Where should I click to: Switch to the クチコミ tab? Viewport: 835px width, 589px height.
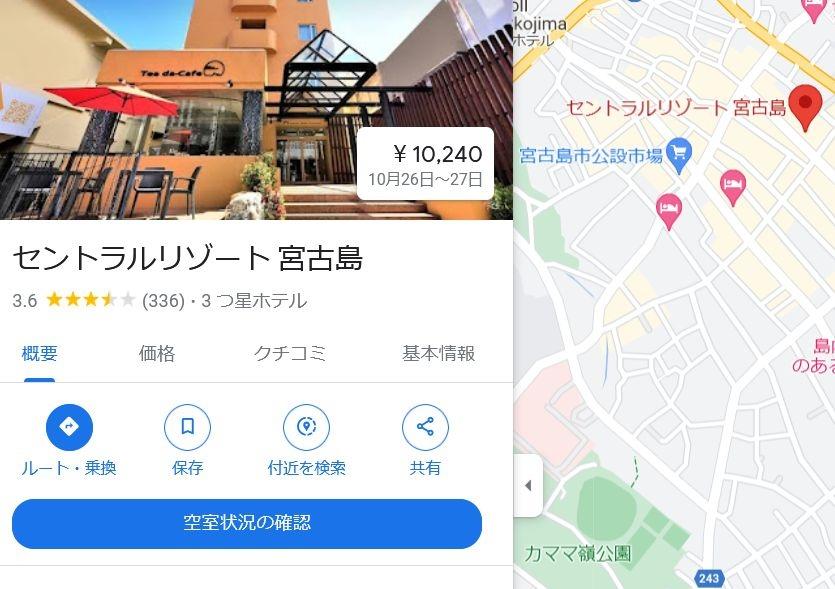pos(290,353)
